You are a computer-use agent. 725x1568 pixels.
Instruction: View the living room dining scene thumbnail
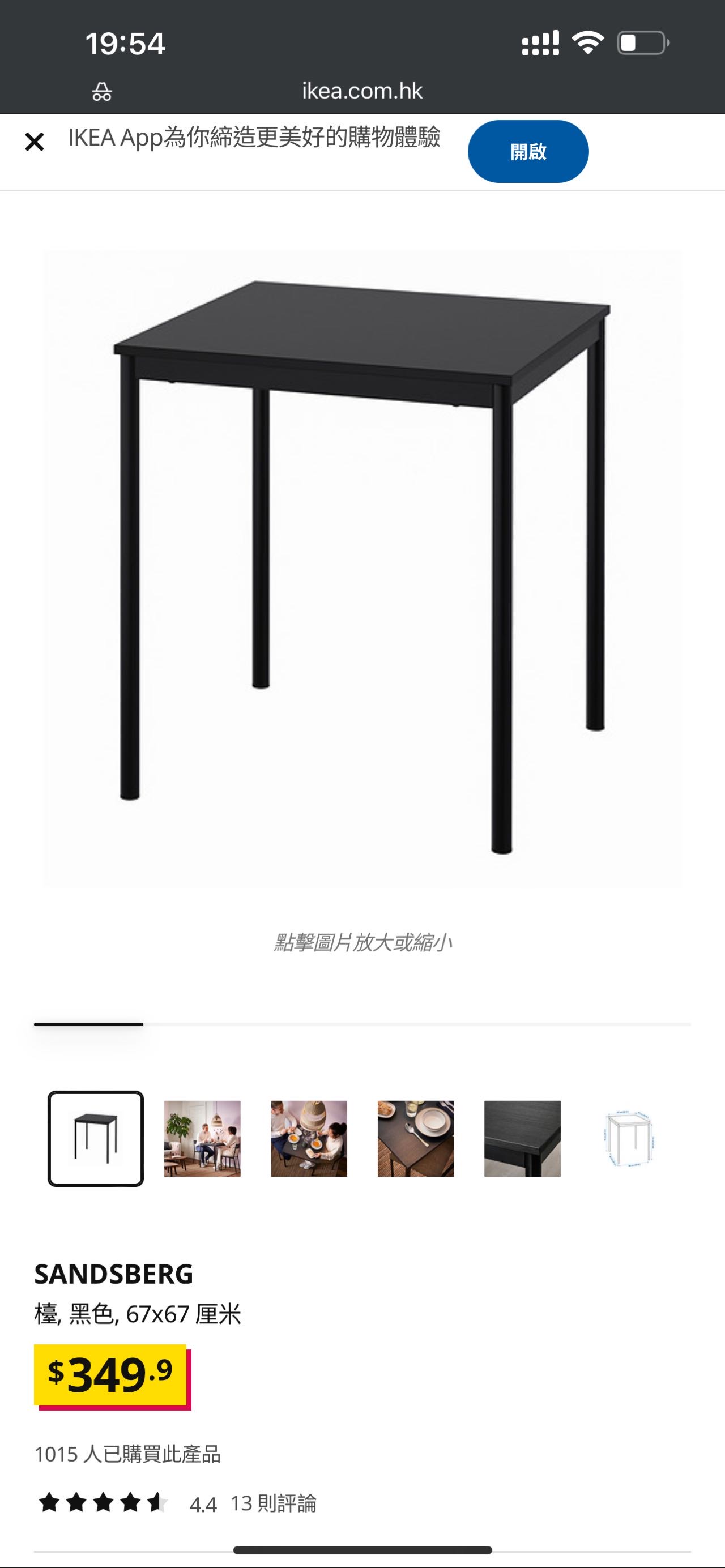point(202,1138)
